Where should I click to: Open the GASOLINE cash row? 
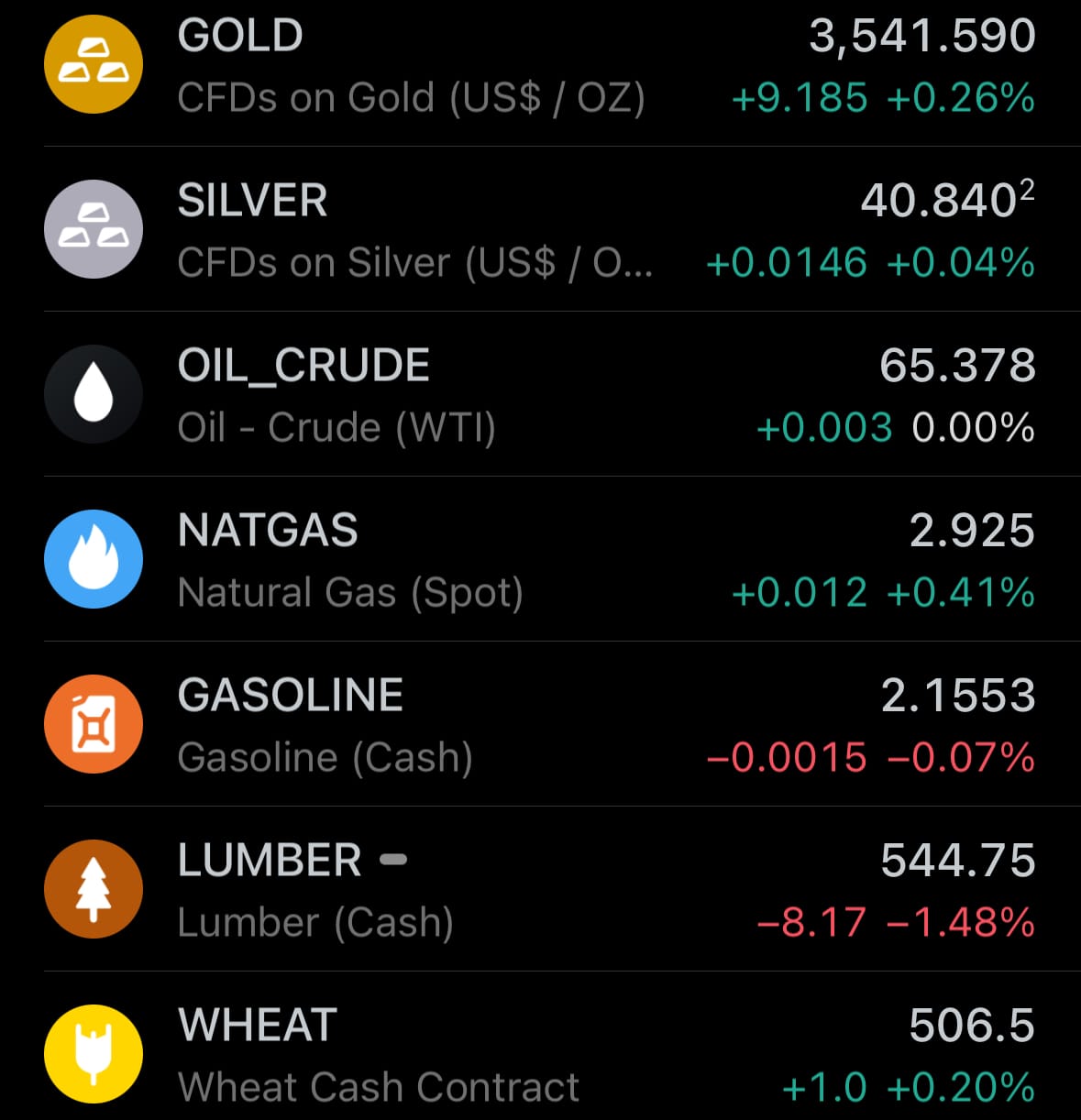click(x=540, y=724)
